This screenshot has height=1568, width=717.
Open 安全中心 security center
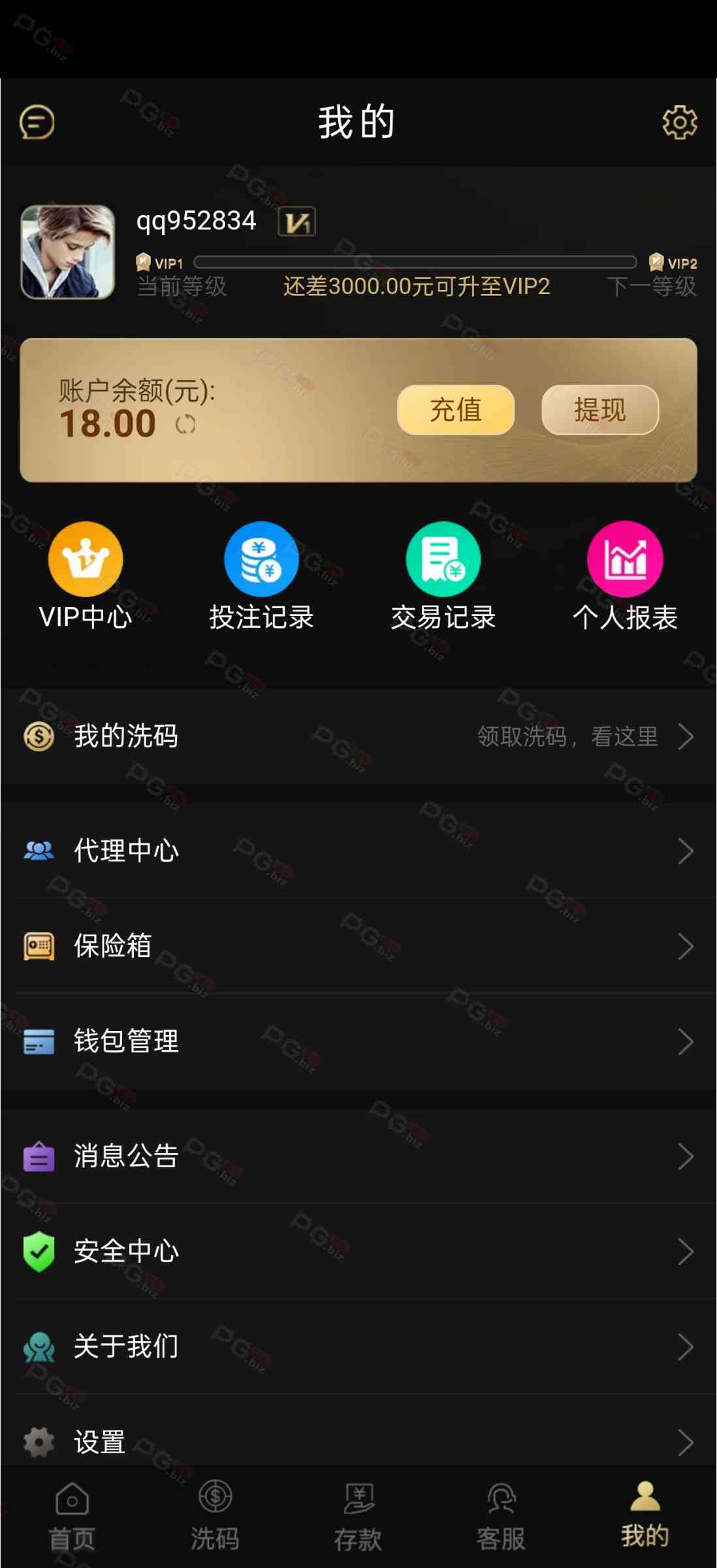coord(358,1252)
